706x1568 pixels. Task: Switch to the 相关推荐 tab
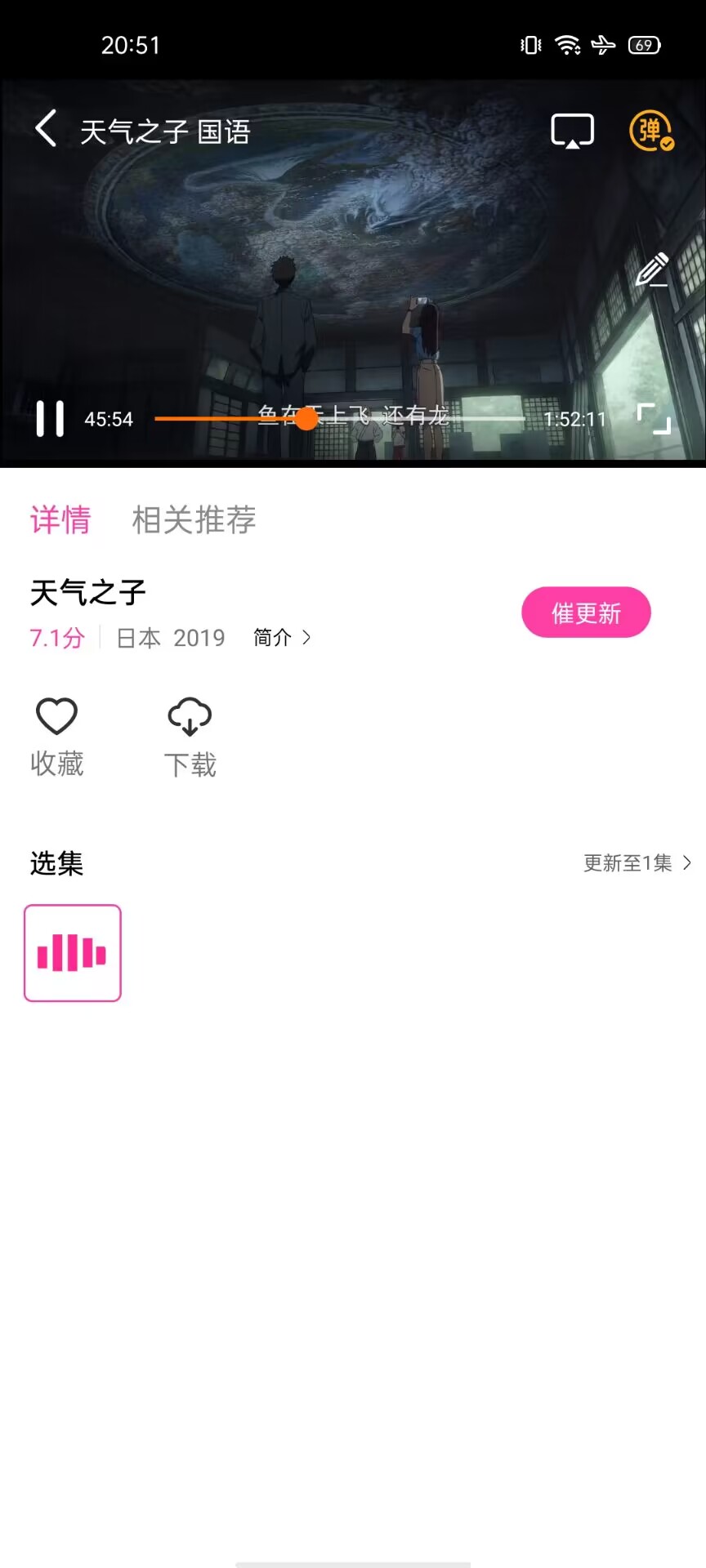pyautogui.click(x=194, y=520)
